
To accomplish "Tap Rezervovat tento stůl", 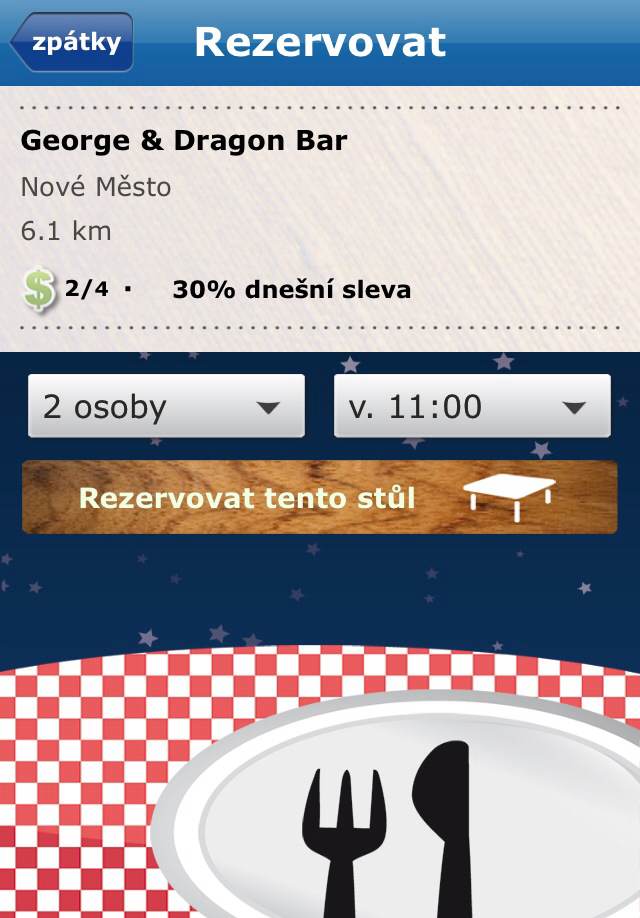I will (320, 498).
